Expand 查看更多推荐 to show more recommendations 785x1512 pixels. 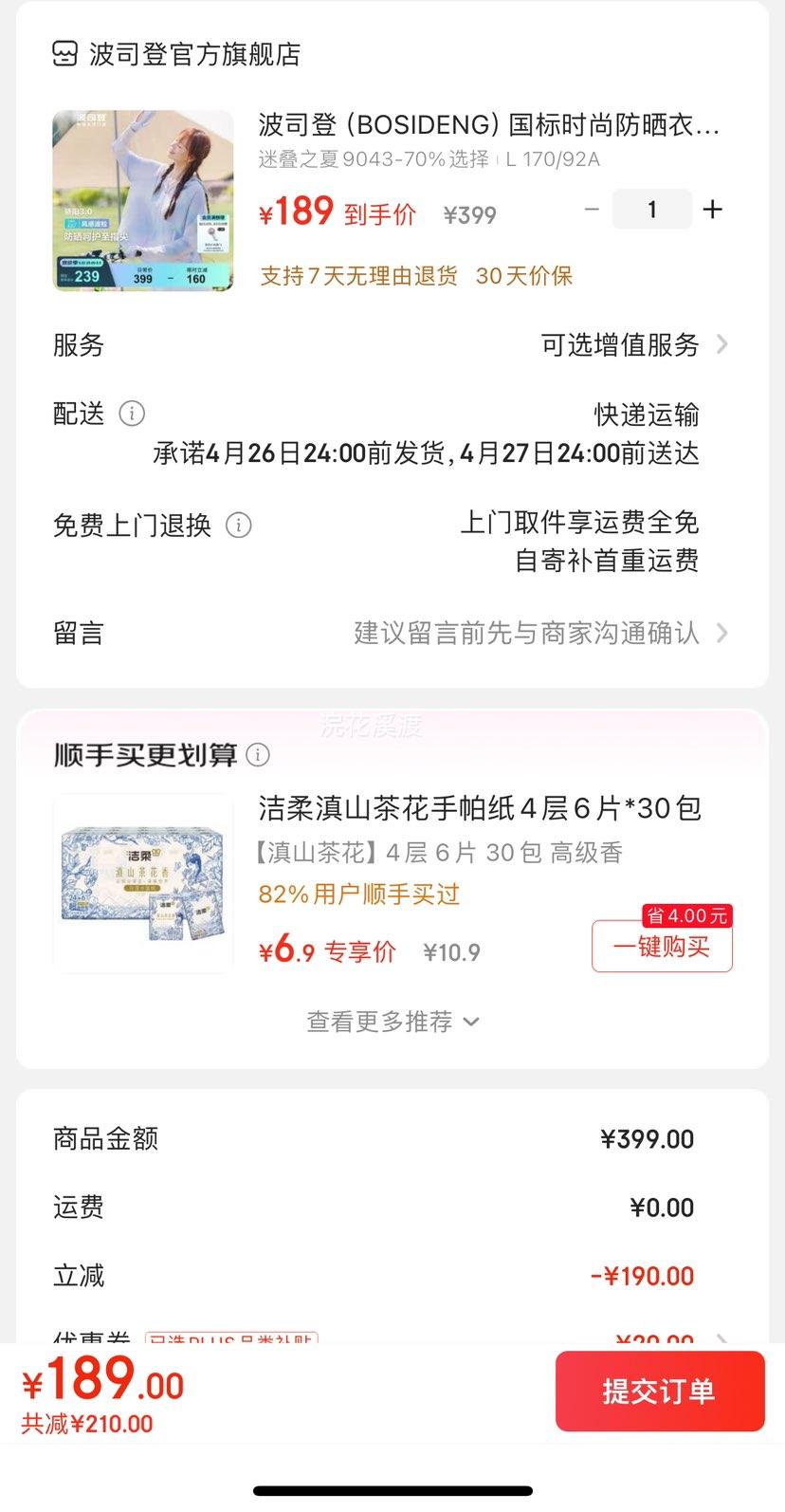[392, 1022]
